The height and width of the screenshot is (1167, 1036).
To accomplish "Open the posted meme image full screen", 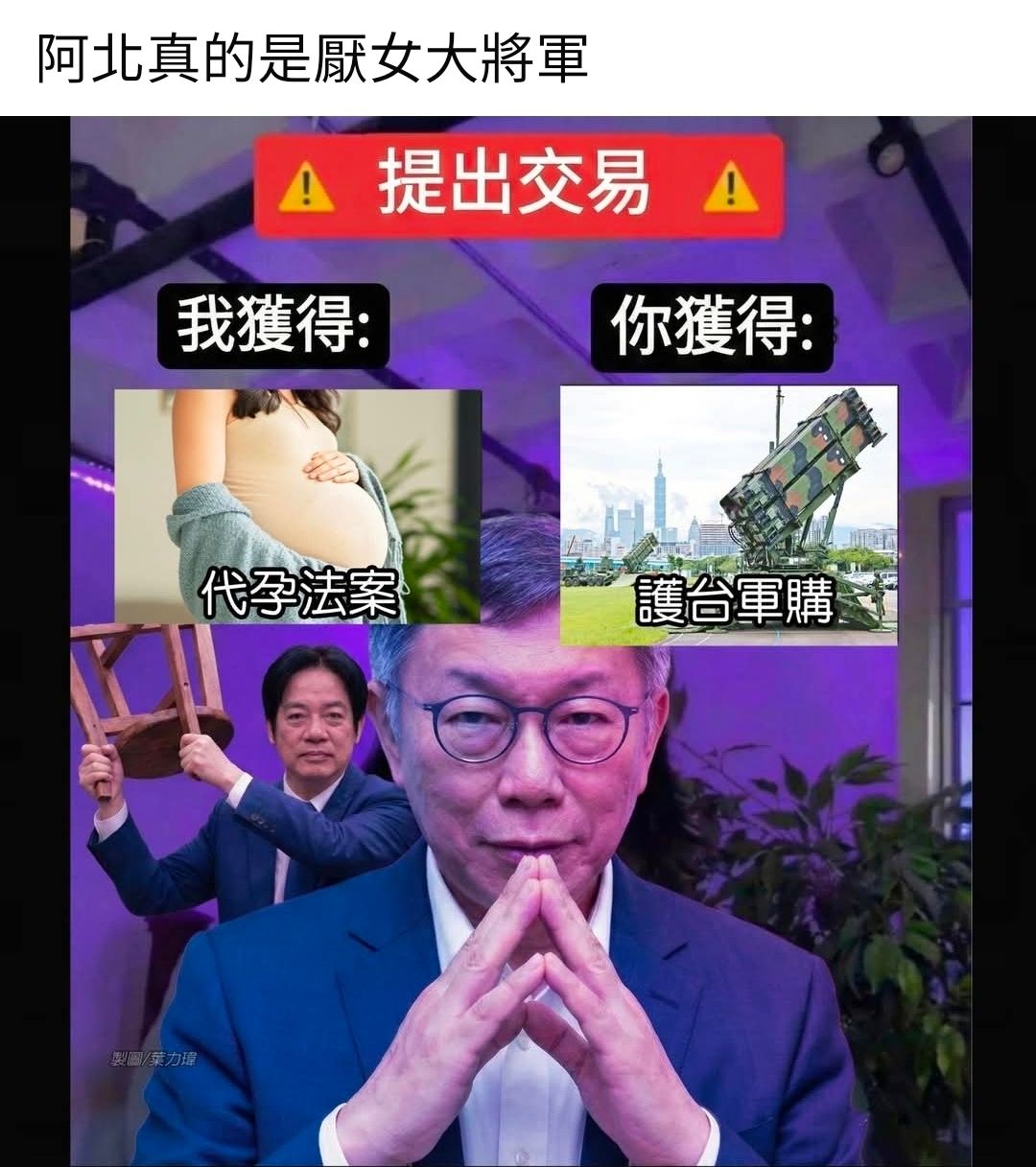I will tap(518, 641).
